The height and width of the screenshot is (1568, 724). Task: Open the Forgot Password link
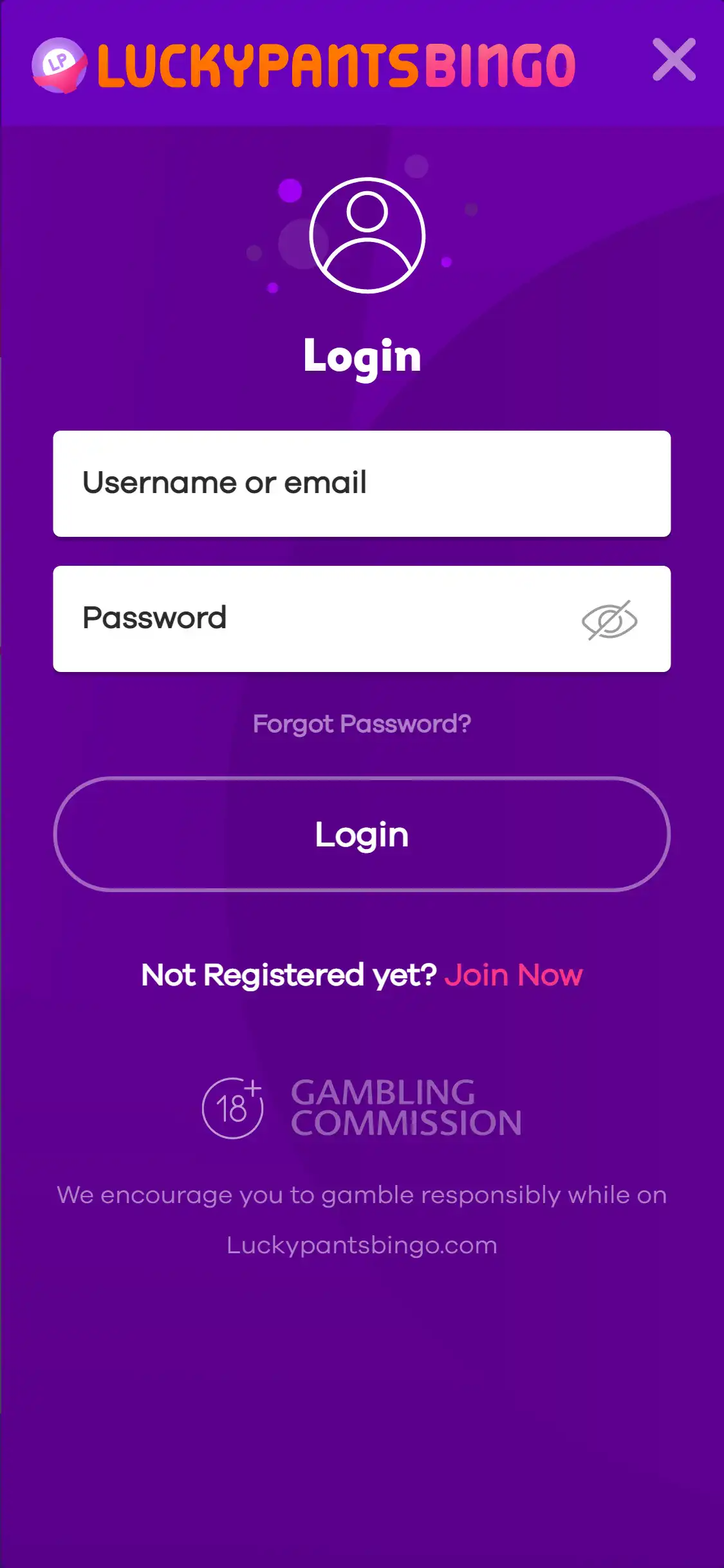click(x=362, y=724)
